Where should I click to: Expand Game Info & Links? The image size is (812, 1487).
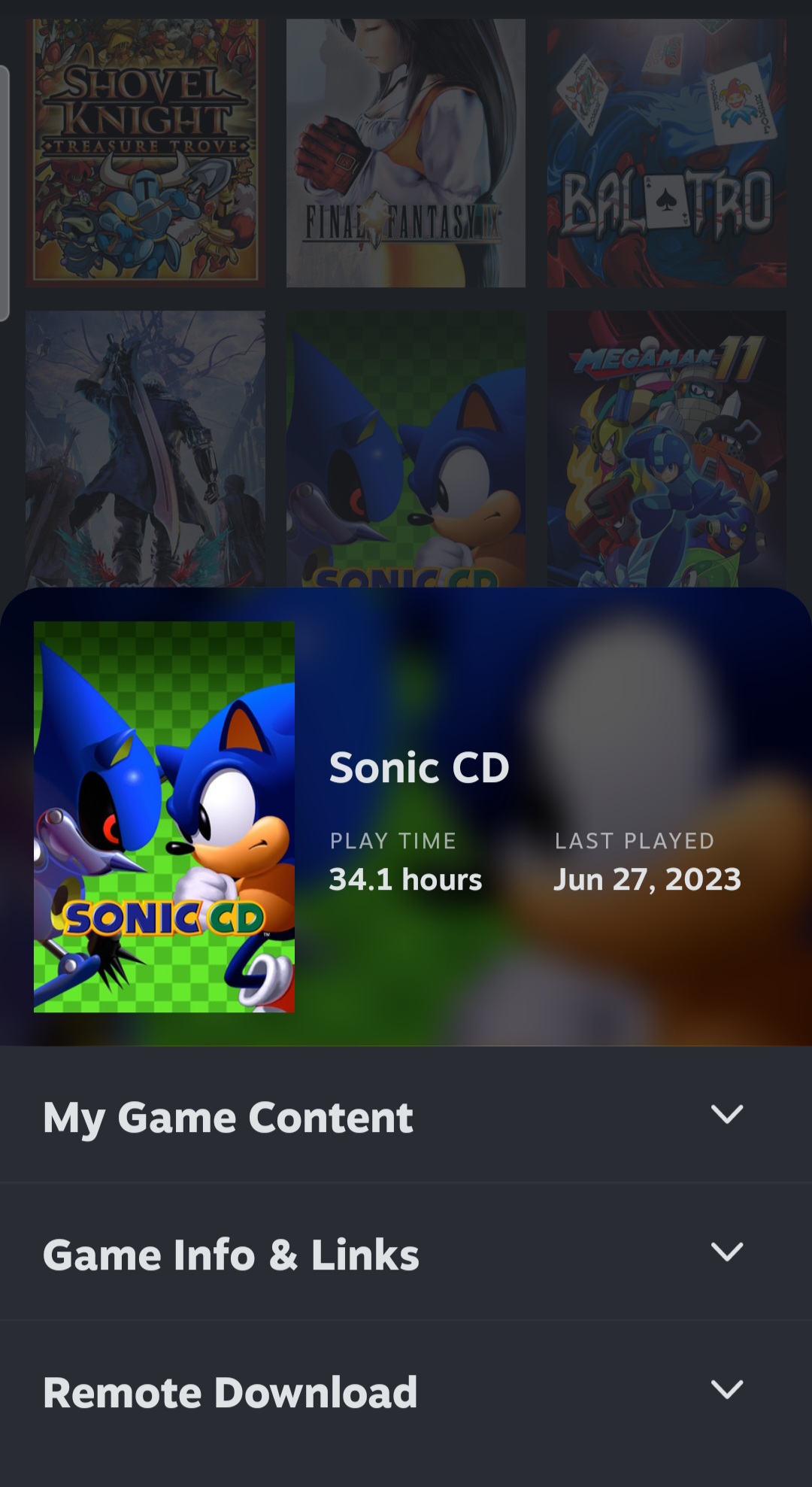tap(406, 1252)
